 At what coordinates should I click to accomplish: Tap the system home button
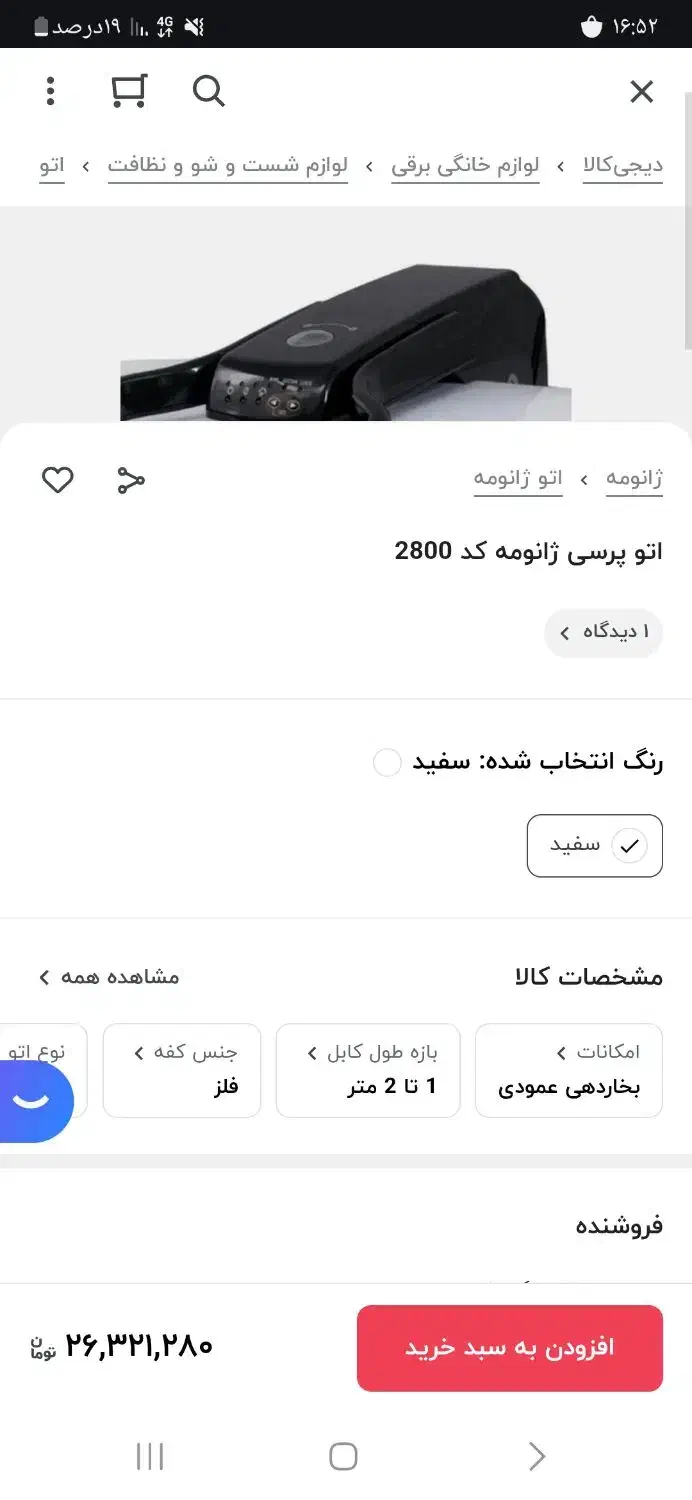tap(343, 1456)
